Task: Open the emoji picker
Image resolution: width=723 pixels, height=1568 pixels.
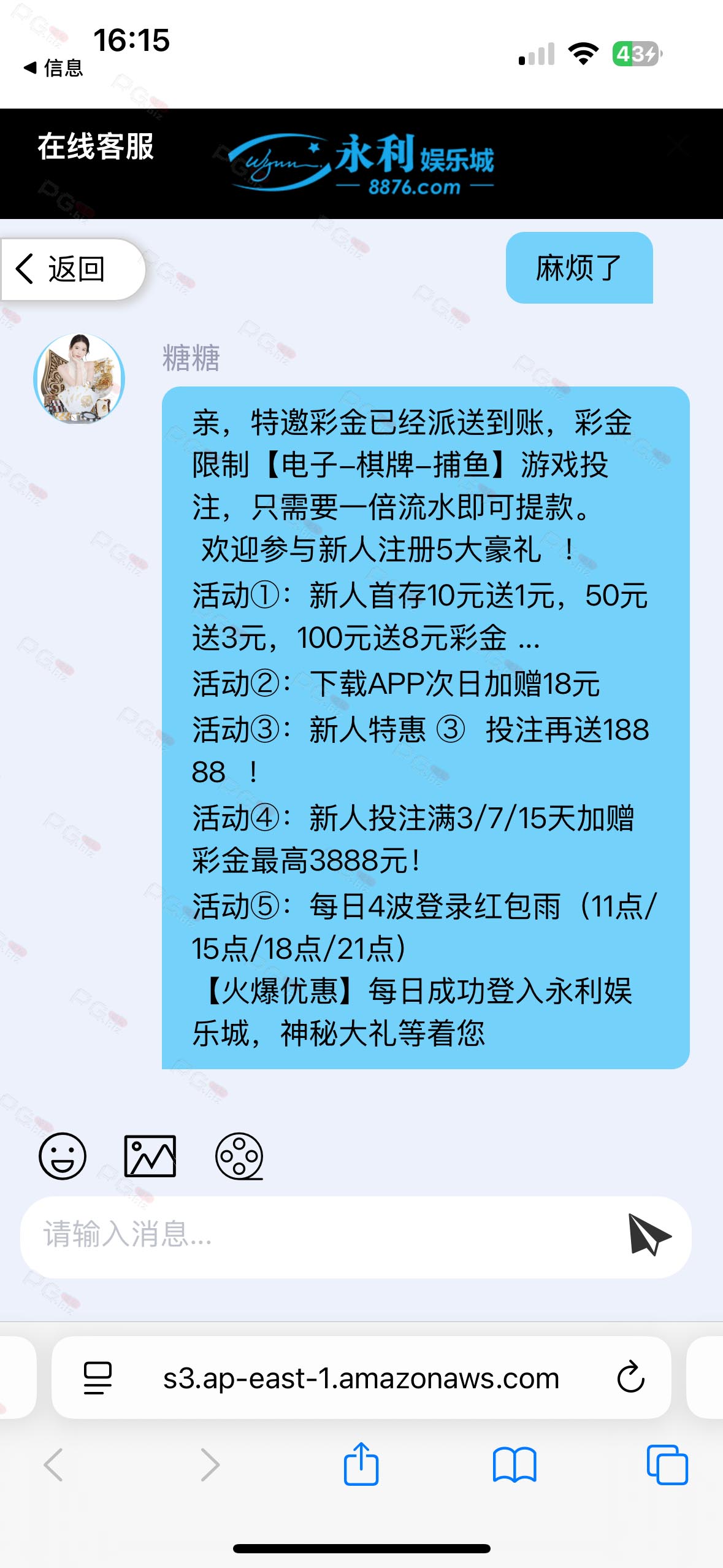Action: coord(63,1156)
